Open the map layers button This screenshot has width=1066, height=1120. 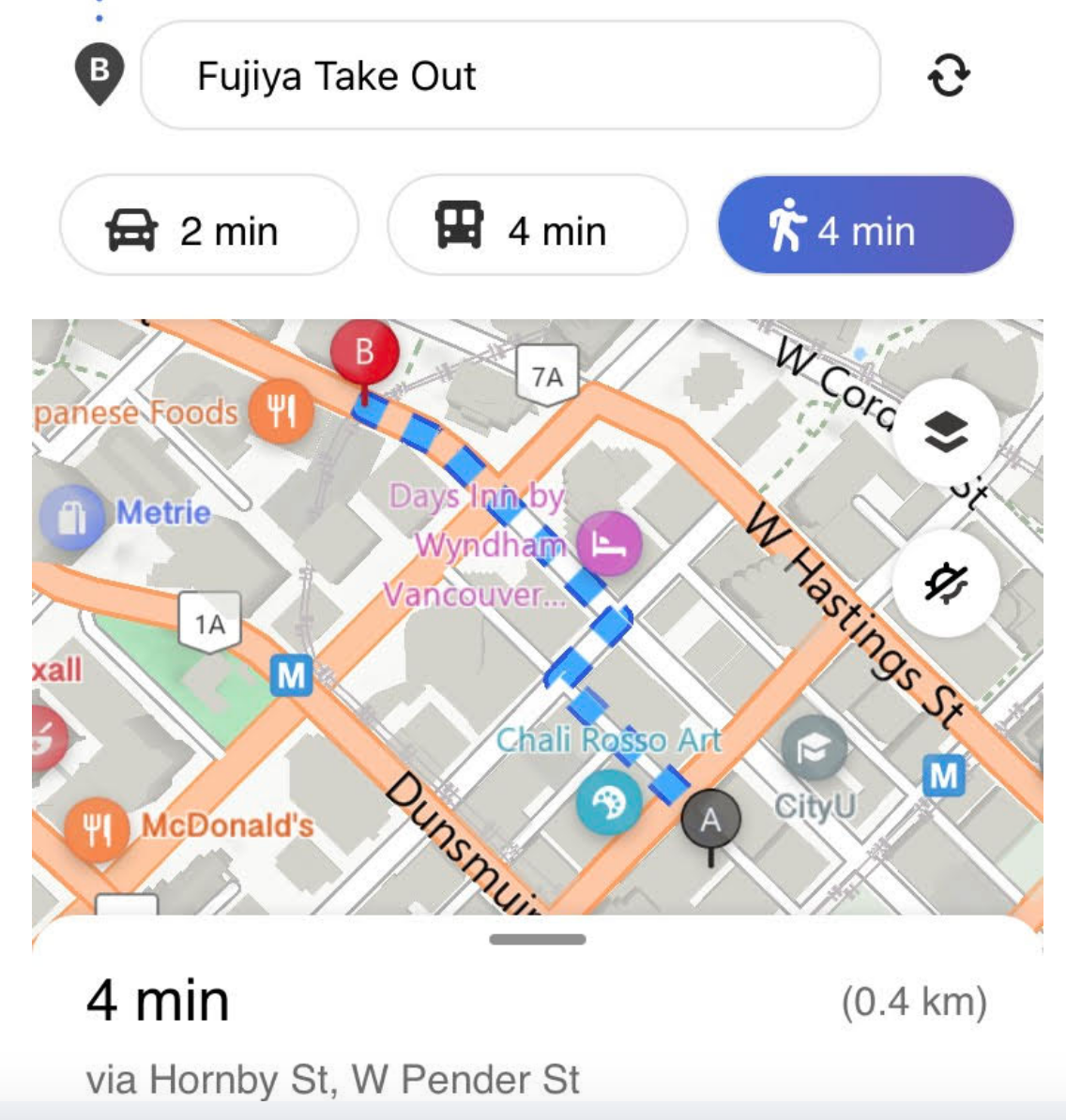click(x=946, y=433)
